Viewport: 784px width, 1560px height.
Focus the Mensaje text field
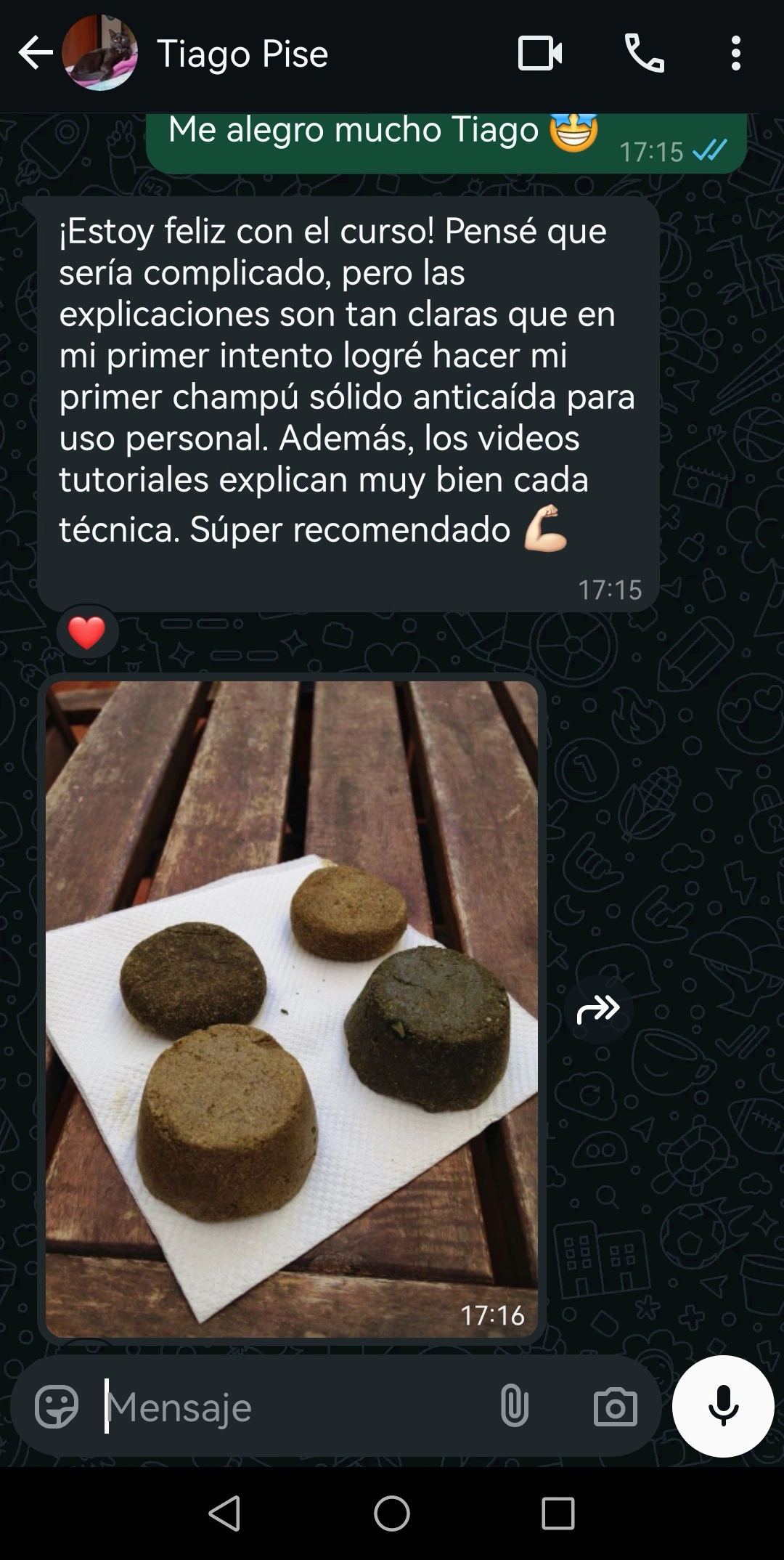290,1407
